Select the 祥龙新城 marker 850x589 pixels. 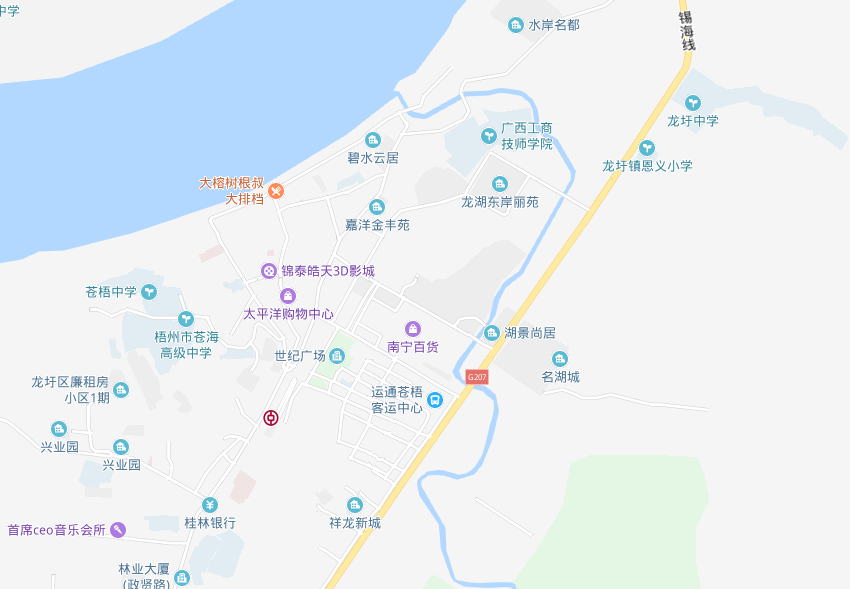pyautogui.click(x=354, y=505)
